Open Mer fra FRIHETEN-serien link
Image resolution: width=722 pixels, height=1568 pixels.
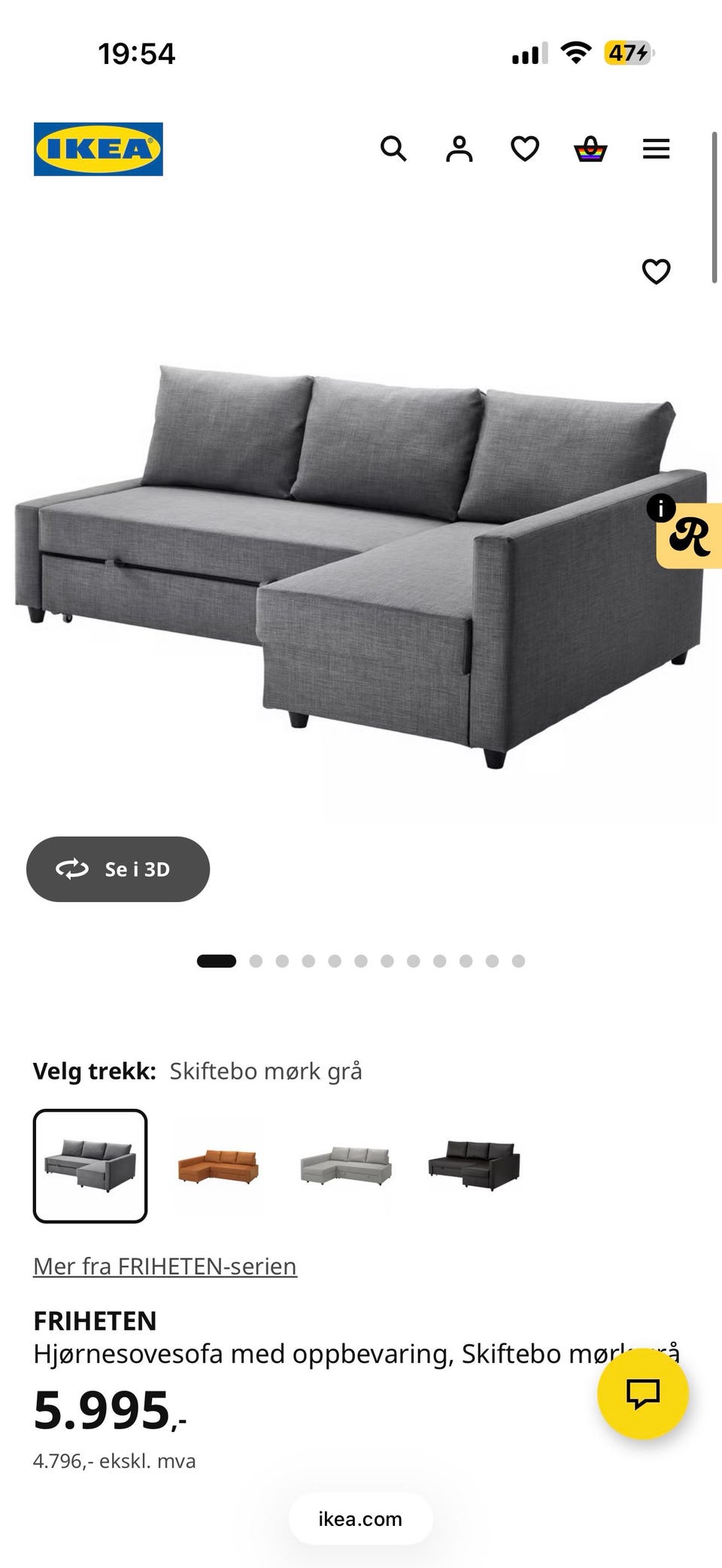pos(165,1267)
